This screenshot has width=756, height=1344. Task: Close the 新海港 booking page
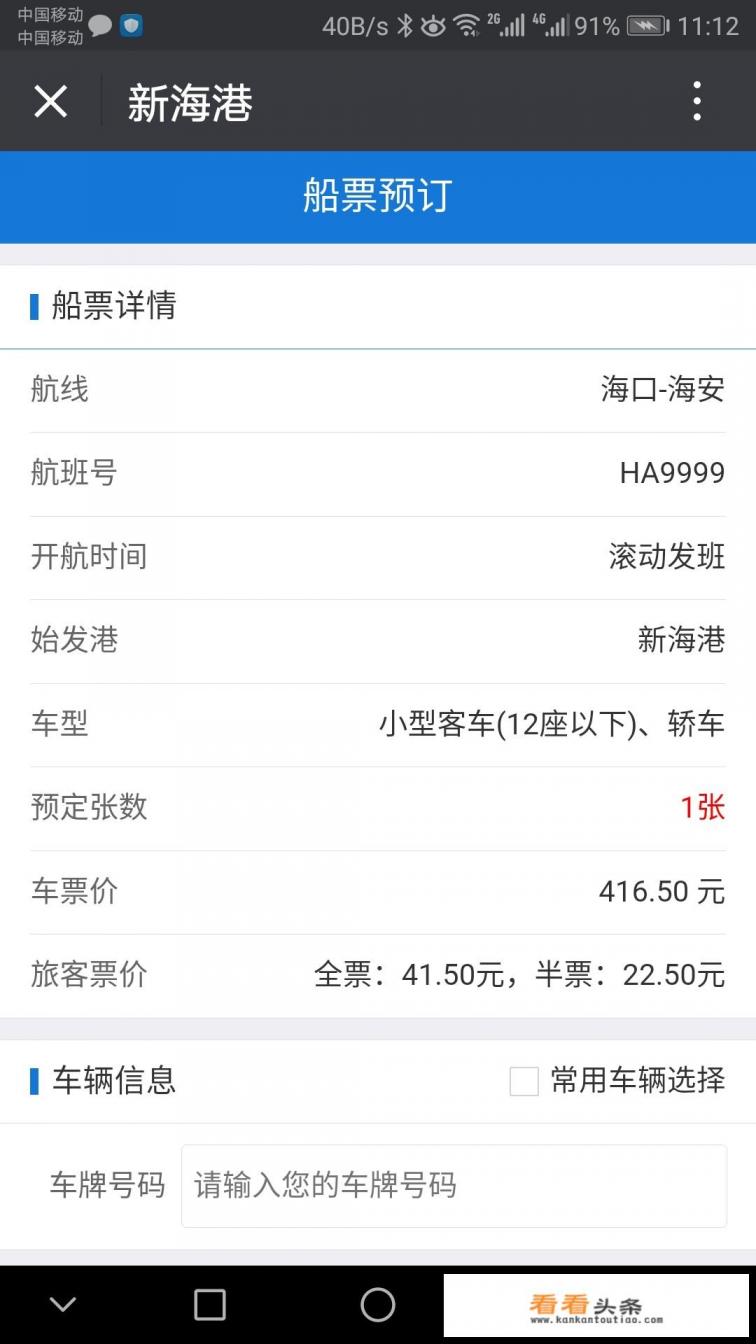pos(50,101)
